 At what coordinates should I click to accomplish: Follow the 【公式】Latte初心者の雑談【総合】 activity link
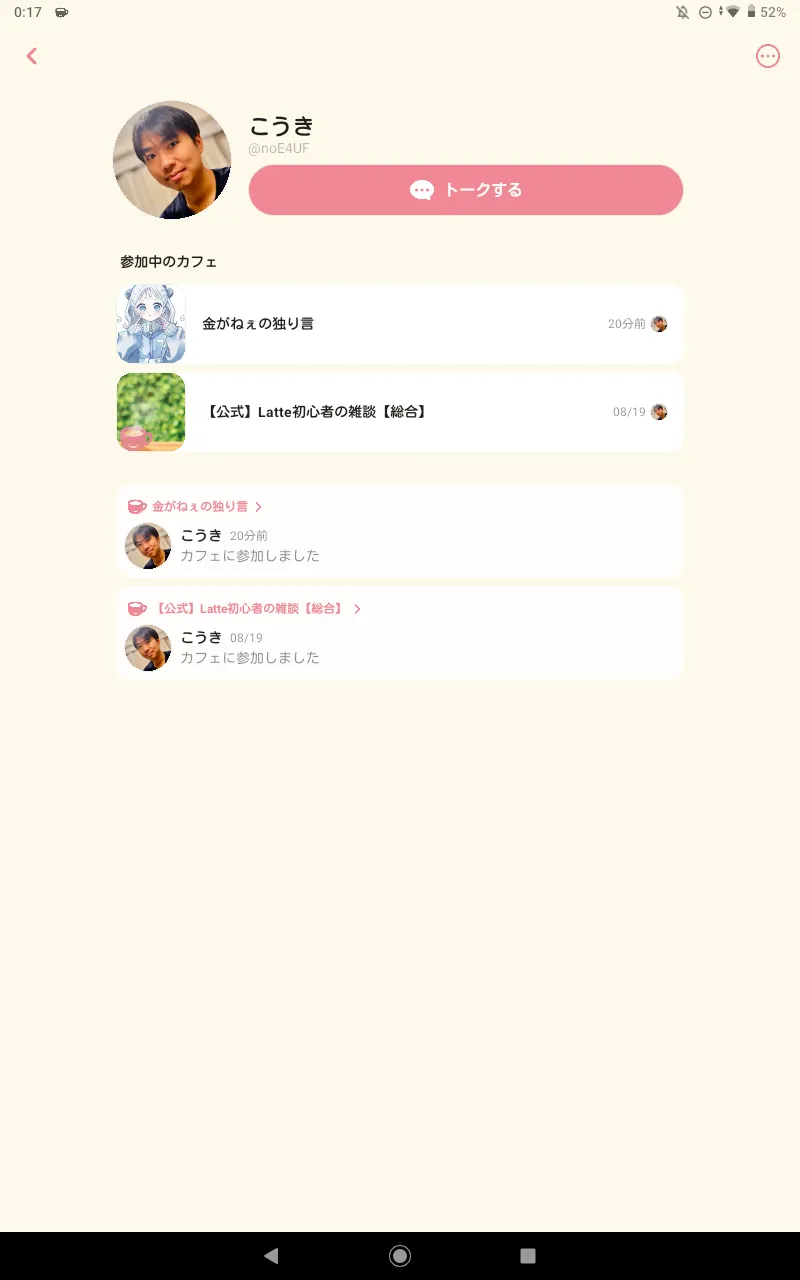(250, 609)
